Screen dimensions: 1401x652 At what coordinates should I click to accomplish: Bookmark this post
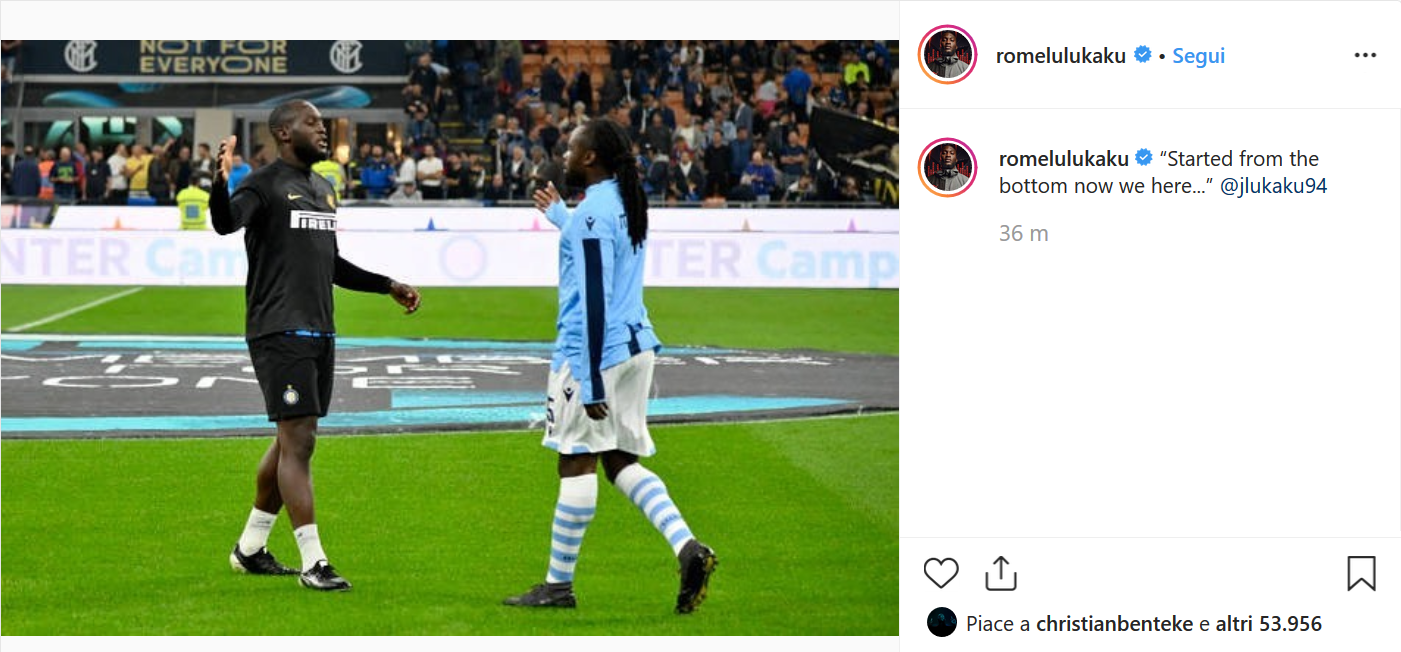point(1361,573)
